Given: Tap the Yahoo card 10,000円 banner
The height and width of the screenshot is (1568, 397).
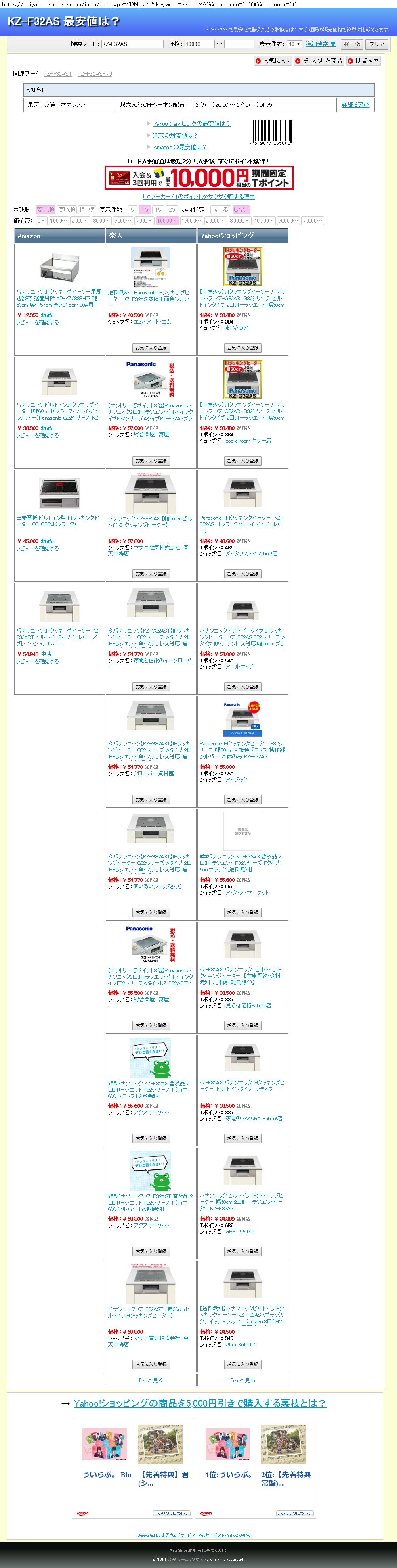Looking at the screenshot, I should click(x=199, y=178).
